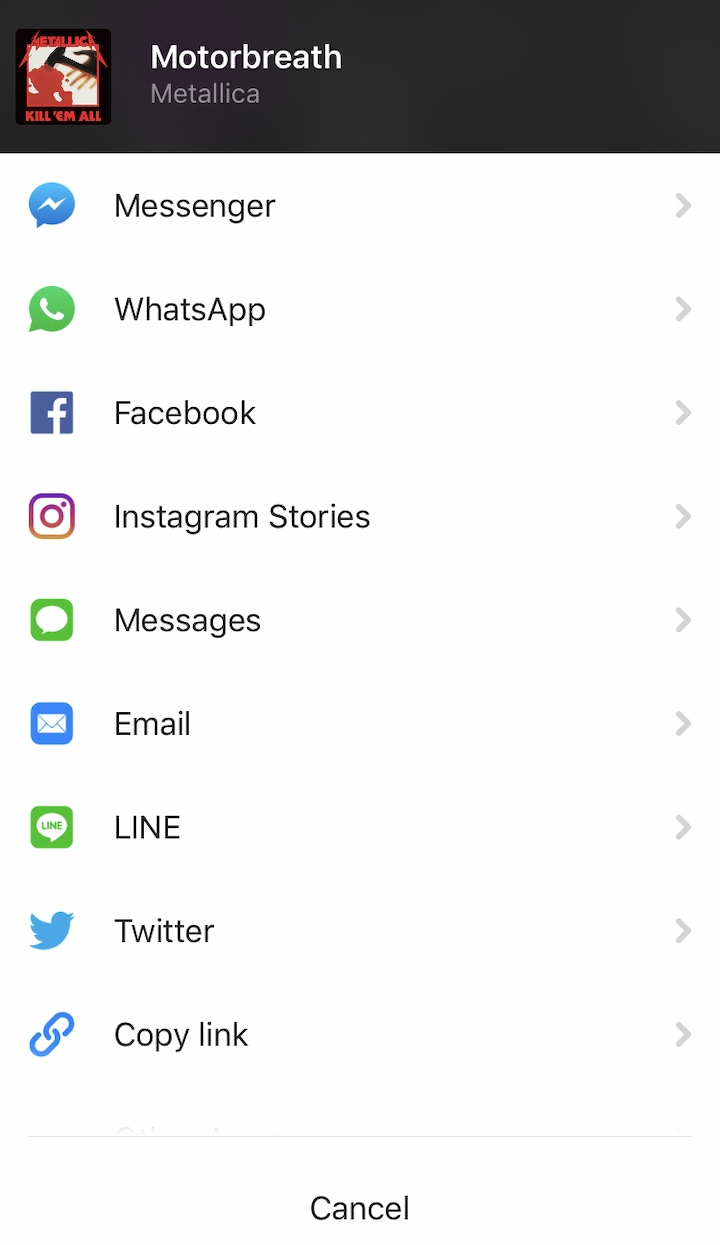Click the Messages app icon
Image resolution: width=720 pixels, height=1245 pixels.
point(52,620)
